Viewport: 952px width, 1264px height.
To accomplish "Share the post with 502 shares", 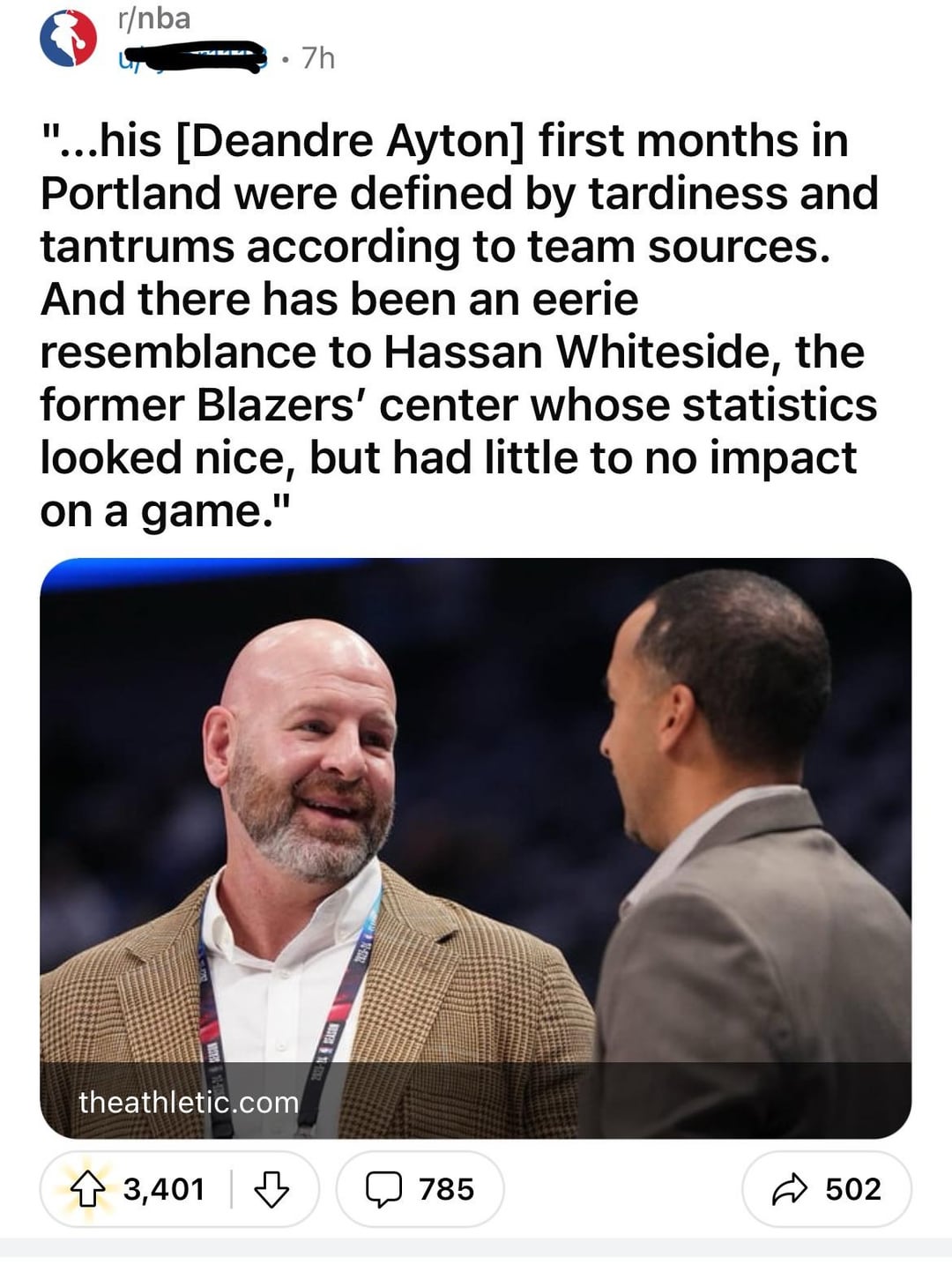I will 826,1190.
